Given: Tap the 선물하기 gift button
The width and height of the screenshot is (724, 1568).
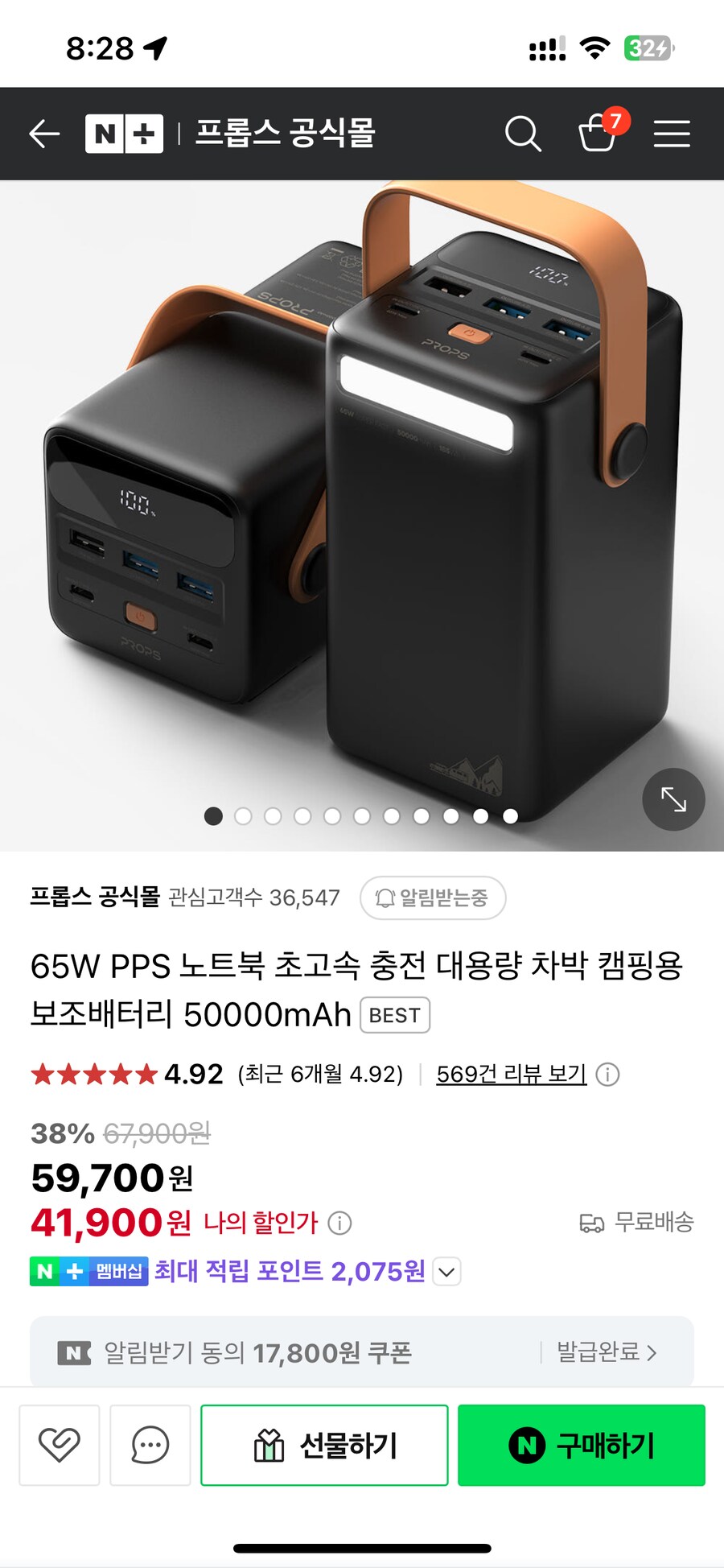Looking at the screenshot, I should coord(323,1444).
